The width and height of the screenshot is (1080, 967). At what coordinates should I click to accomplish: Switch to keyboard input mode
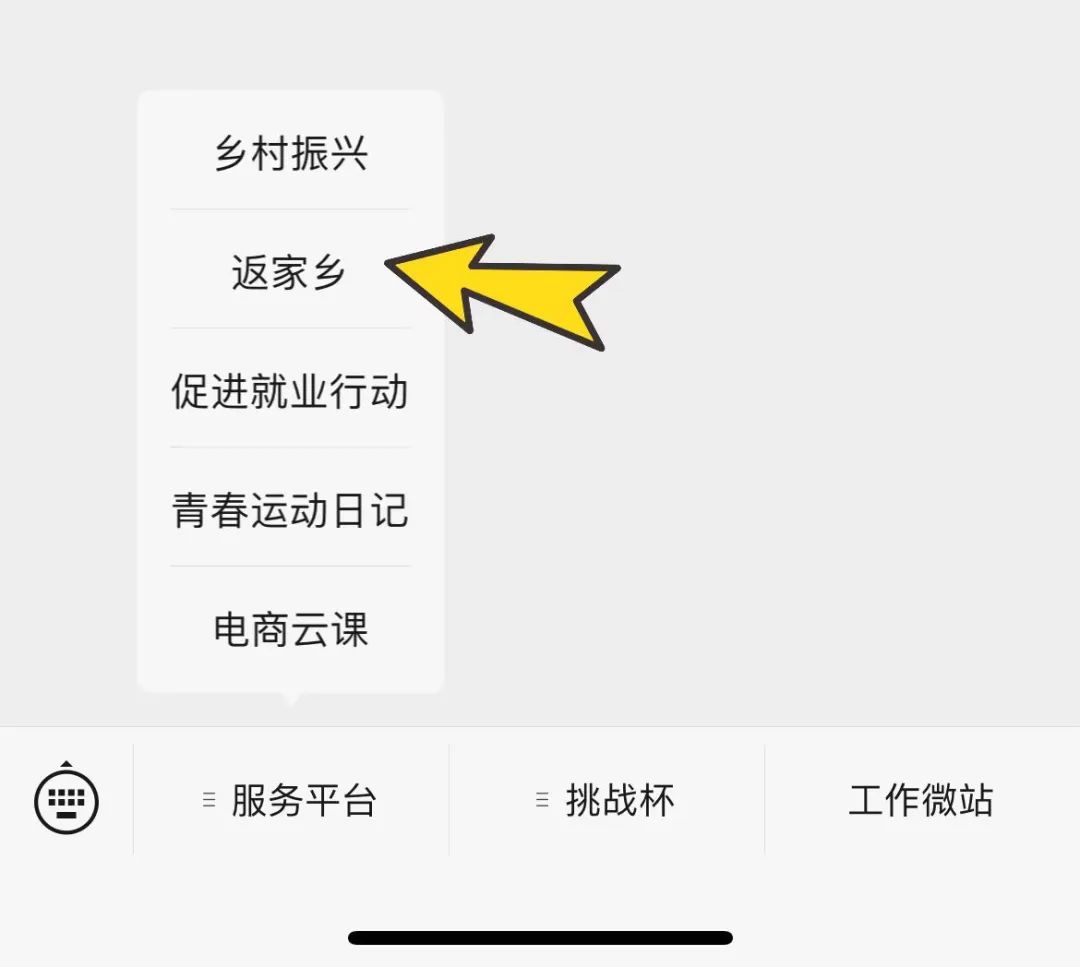(66, 800)
